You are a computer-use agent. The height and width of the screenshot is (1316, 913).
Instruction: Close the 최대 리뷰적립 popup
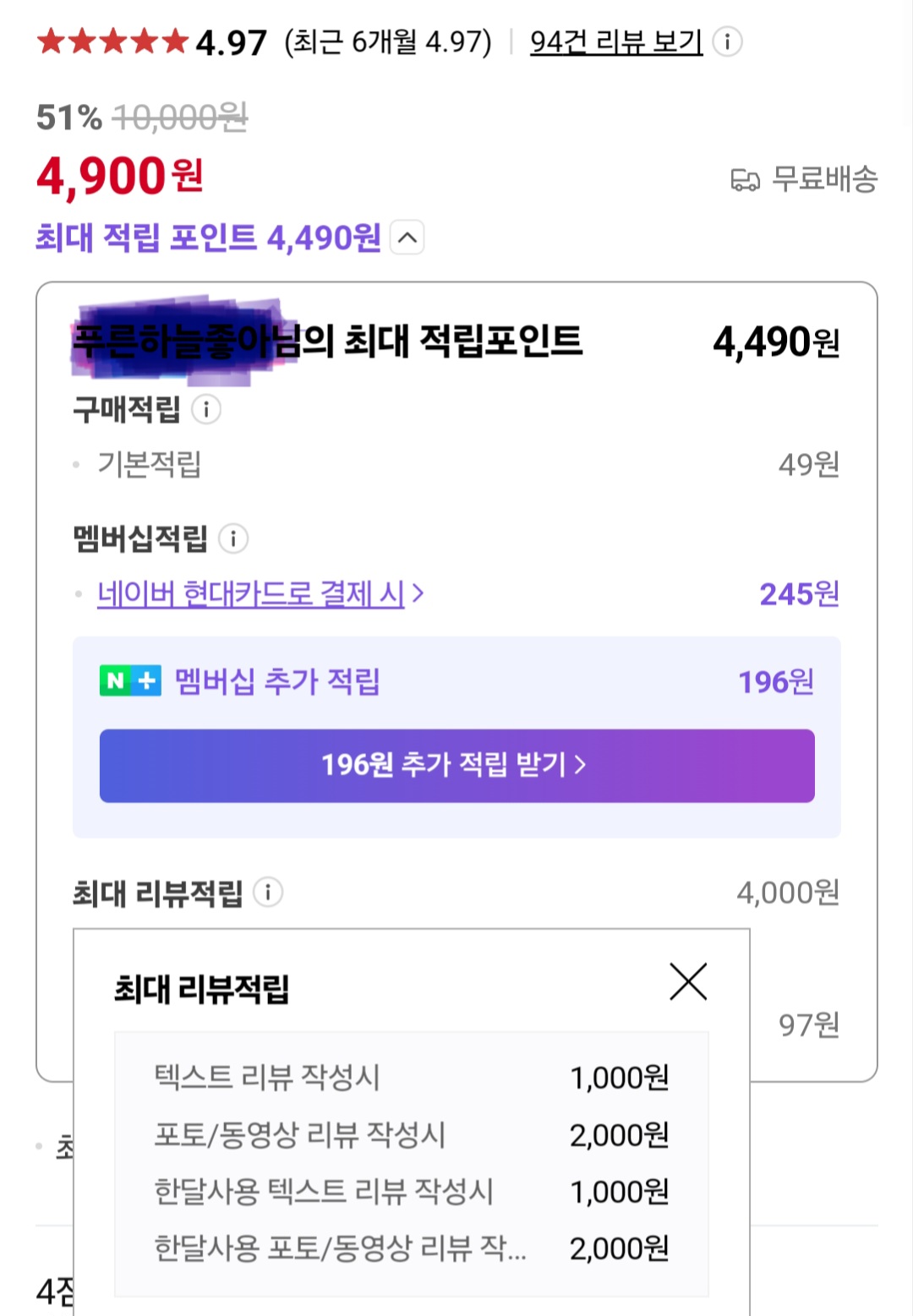tap(688, 981)
